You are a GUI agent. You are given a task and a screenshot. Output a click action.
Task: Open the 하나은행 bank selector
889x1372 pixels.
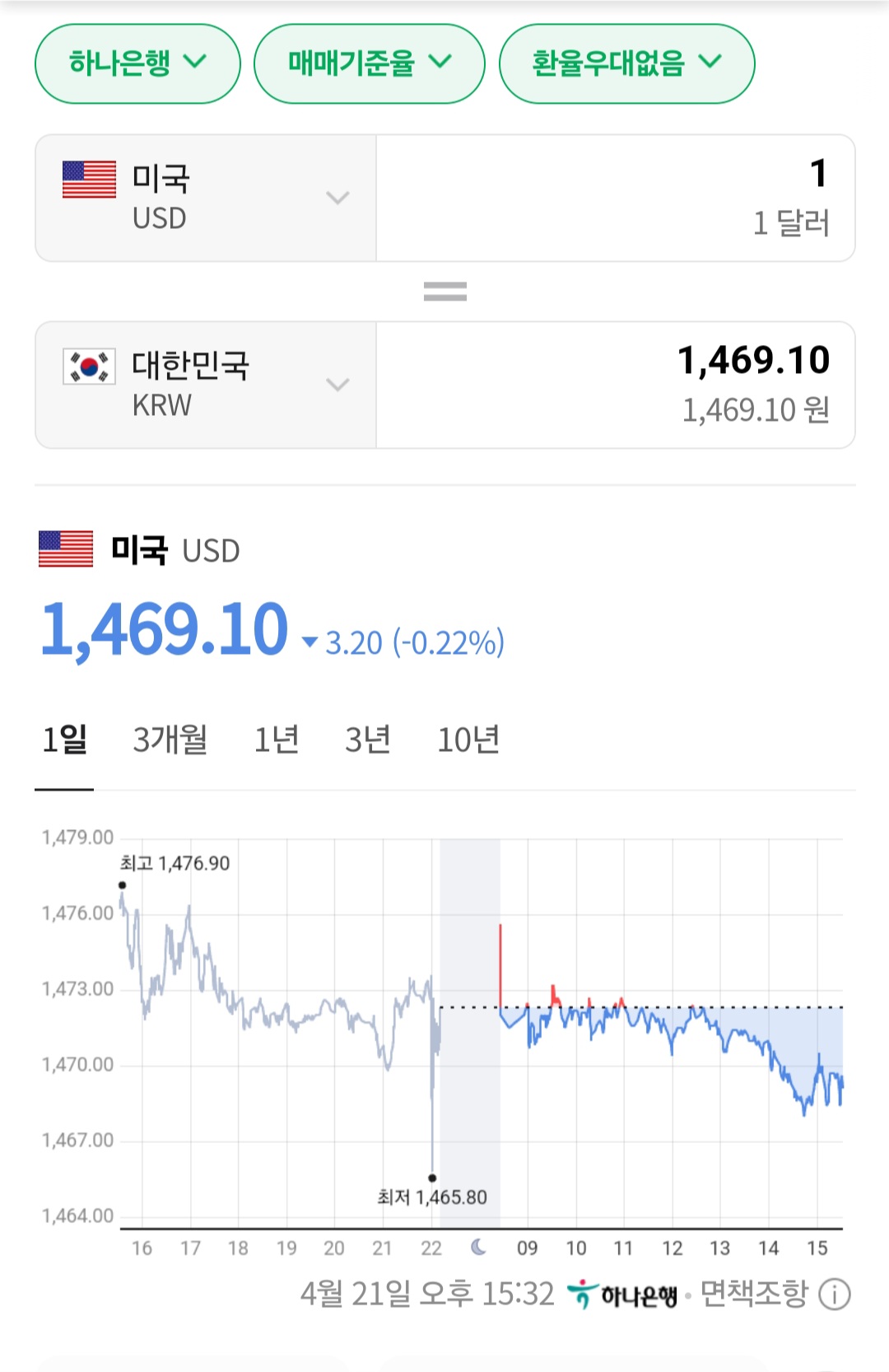click(137, 63)
